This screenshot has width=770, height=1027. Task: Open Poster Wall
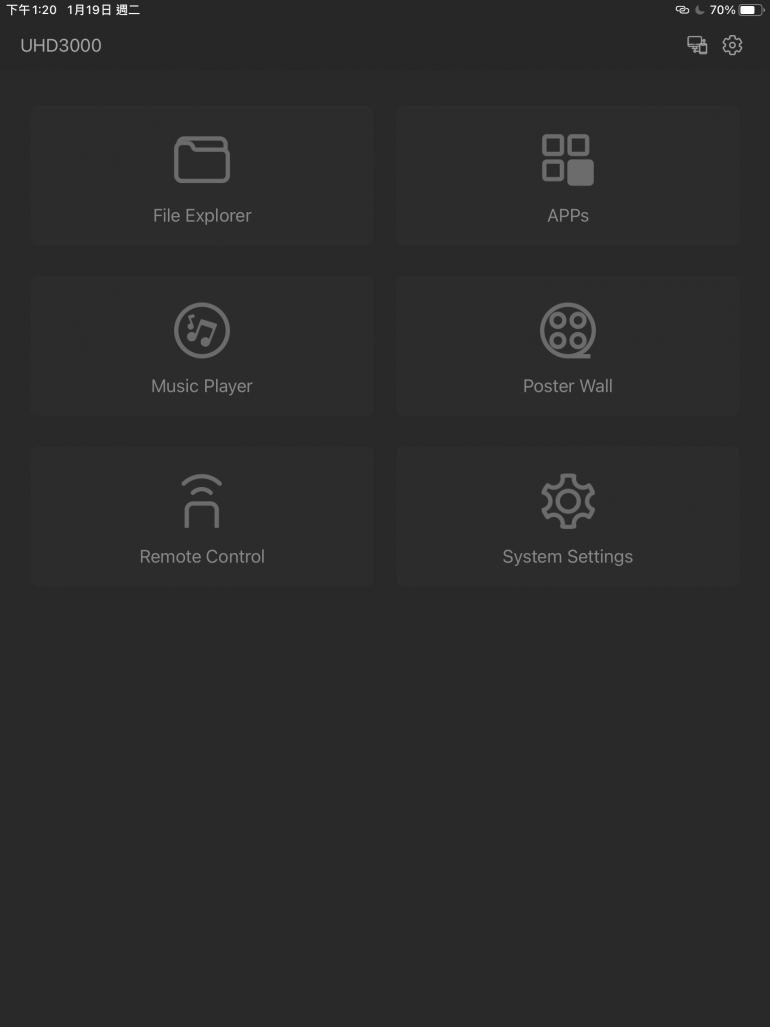[x=567, y=347]
